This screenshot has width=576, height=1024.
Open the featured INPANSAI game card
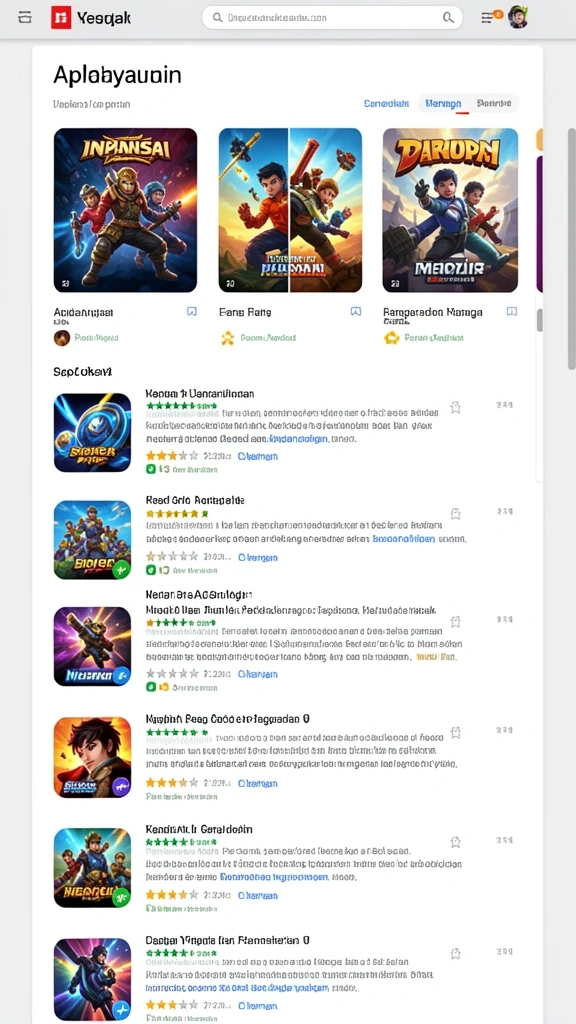click(125, 210)
